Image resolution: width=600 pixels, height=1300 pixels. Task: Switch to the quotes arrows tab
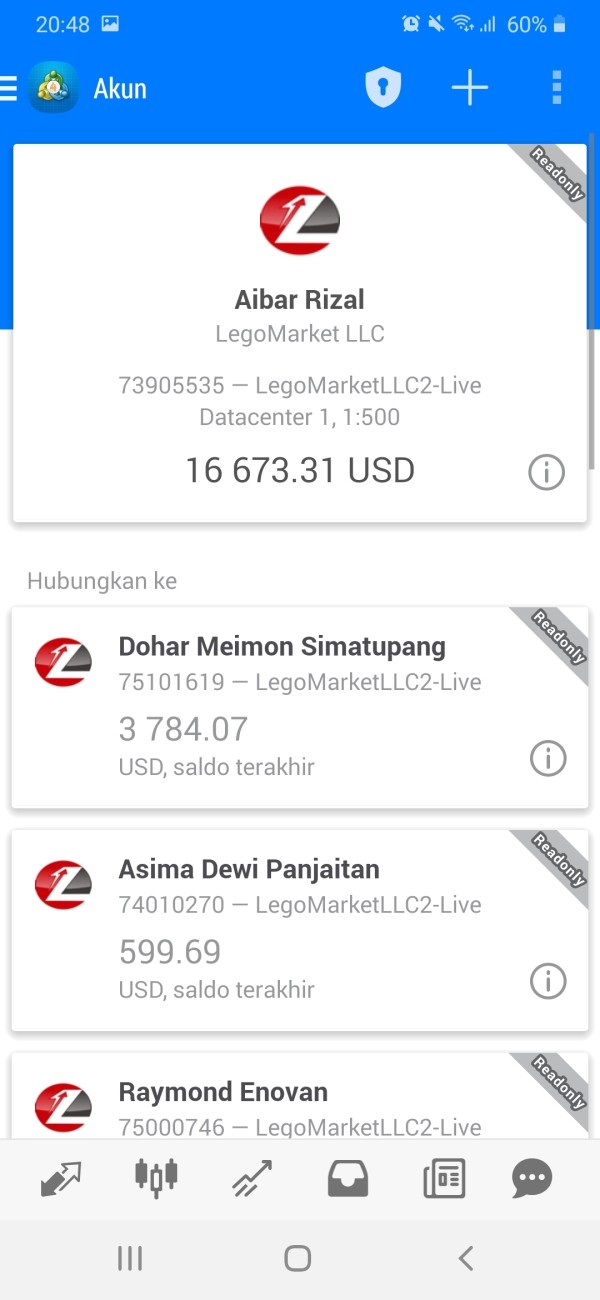click(60, 1179)
